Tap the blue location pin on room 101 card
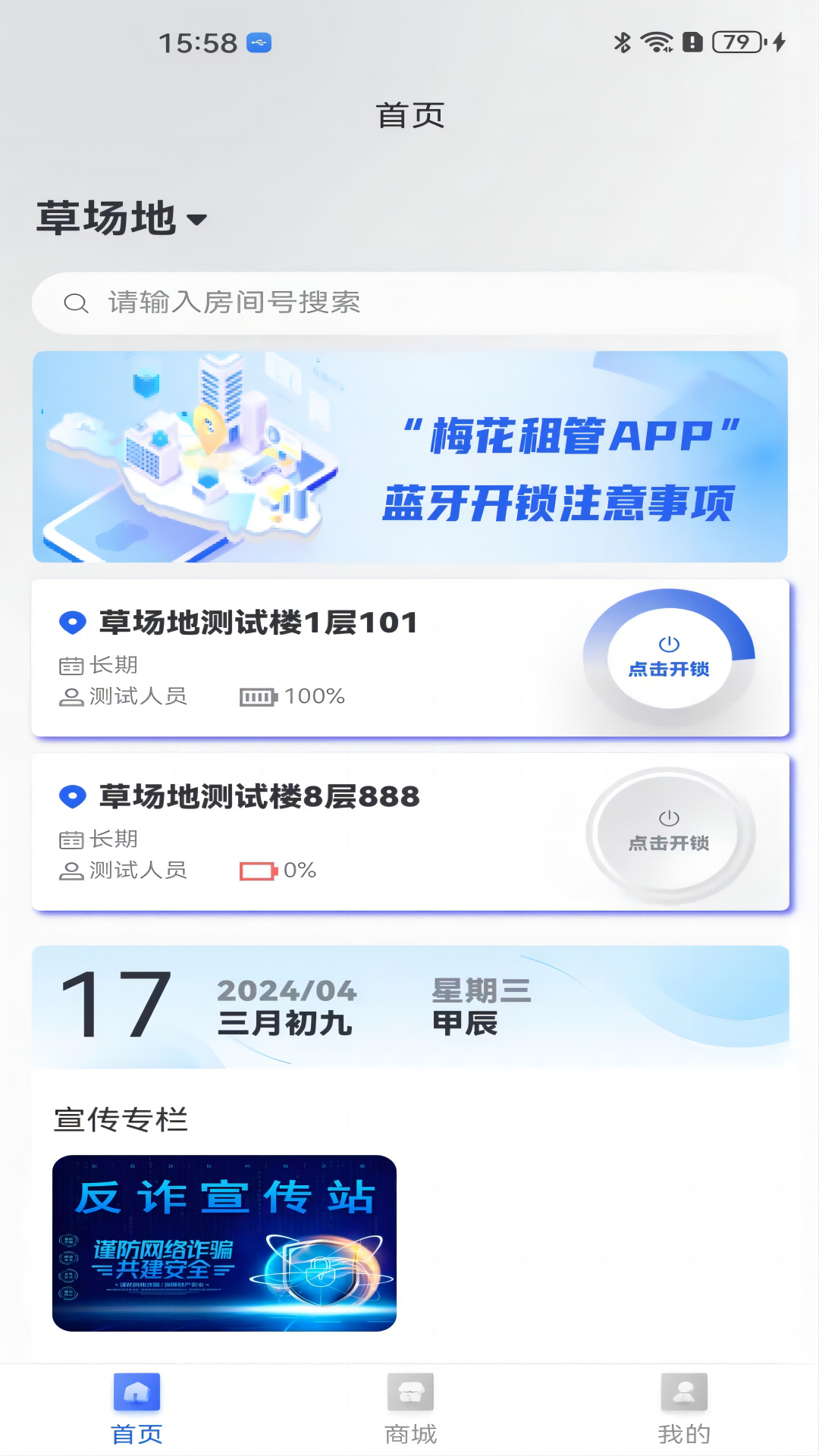This screenshot has height=1456, width=819. point(71,620)
